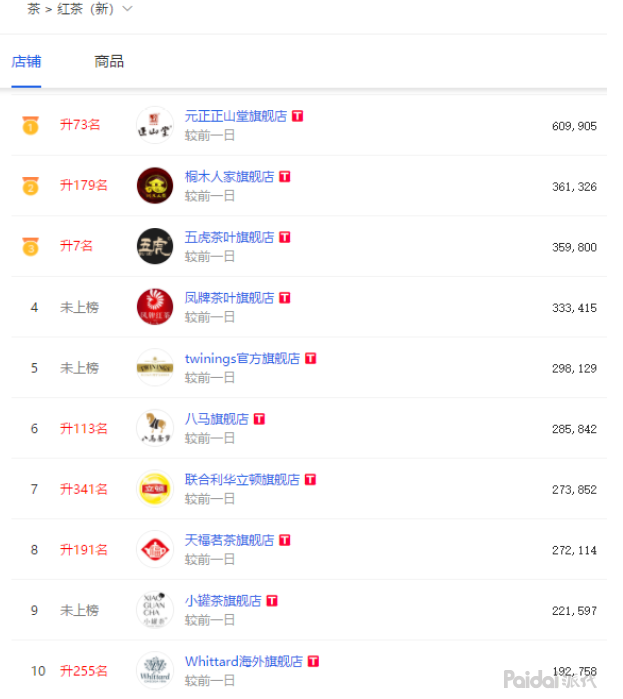Visit 联合利华立顿旗舰店 store
Image resolution: width=623 pixels, height=699 pixels.
[242, 479]
